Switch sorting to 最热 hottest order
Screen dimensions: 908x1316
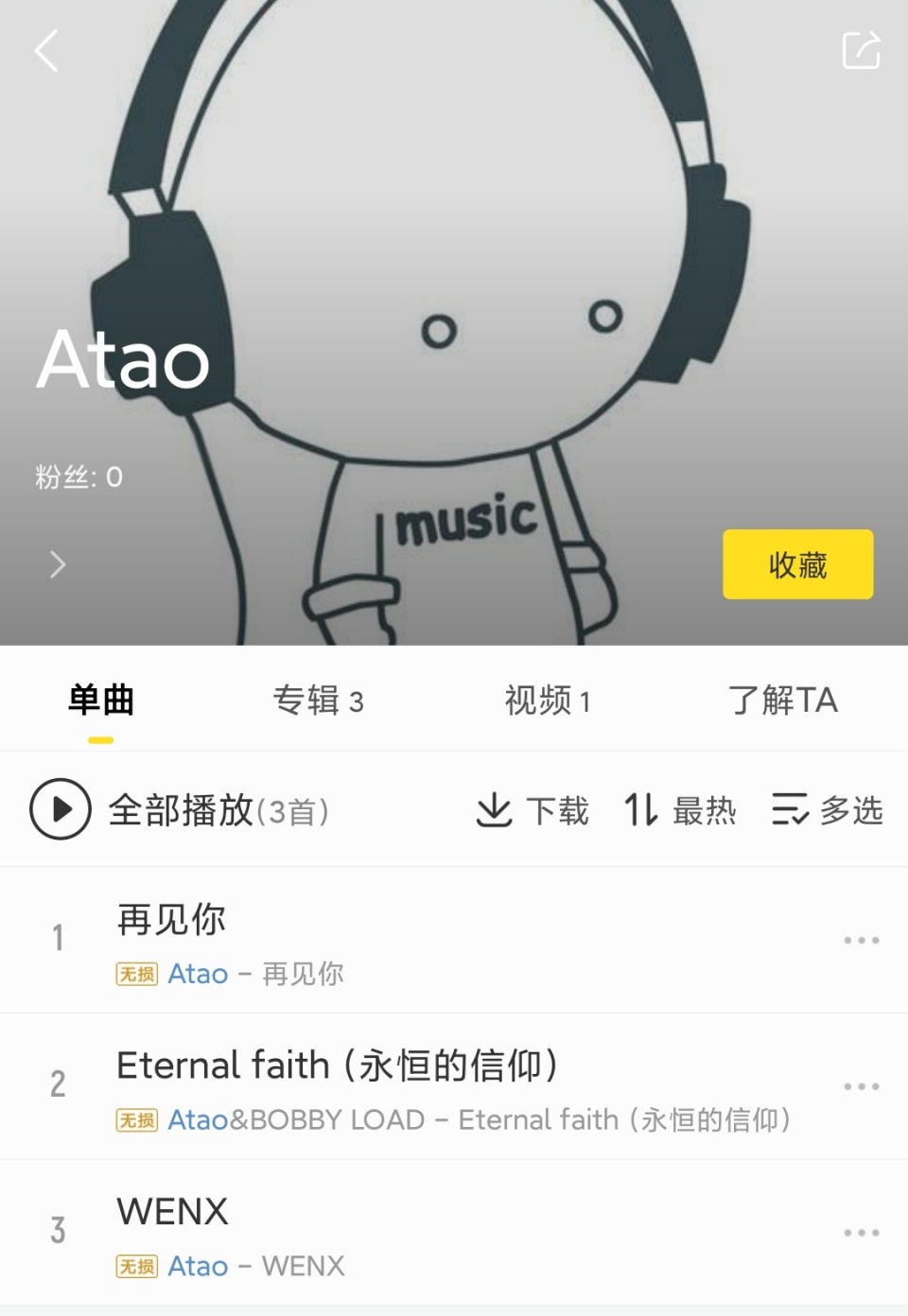pos(704,810)
